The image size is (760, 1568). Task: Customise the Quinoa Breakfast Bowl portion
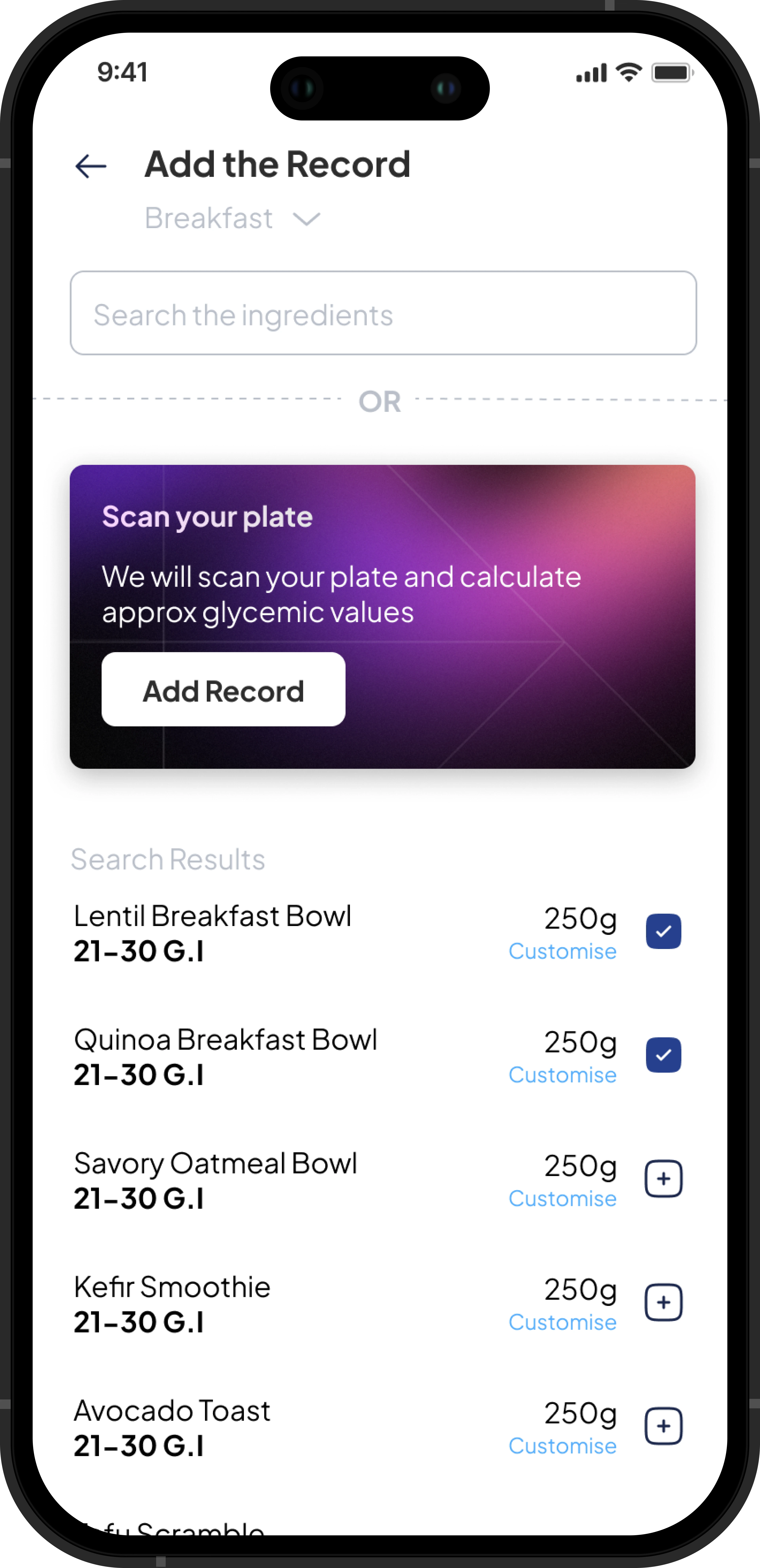coord(562,1075)
